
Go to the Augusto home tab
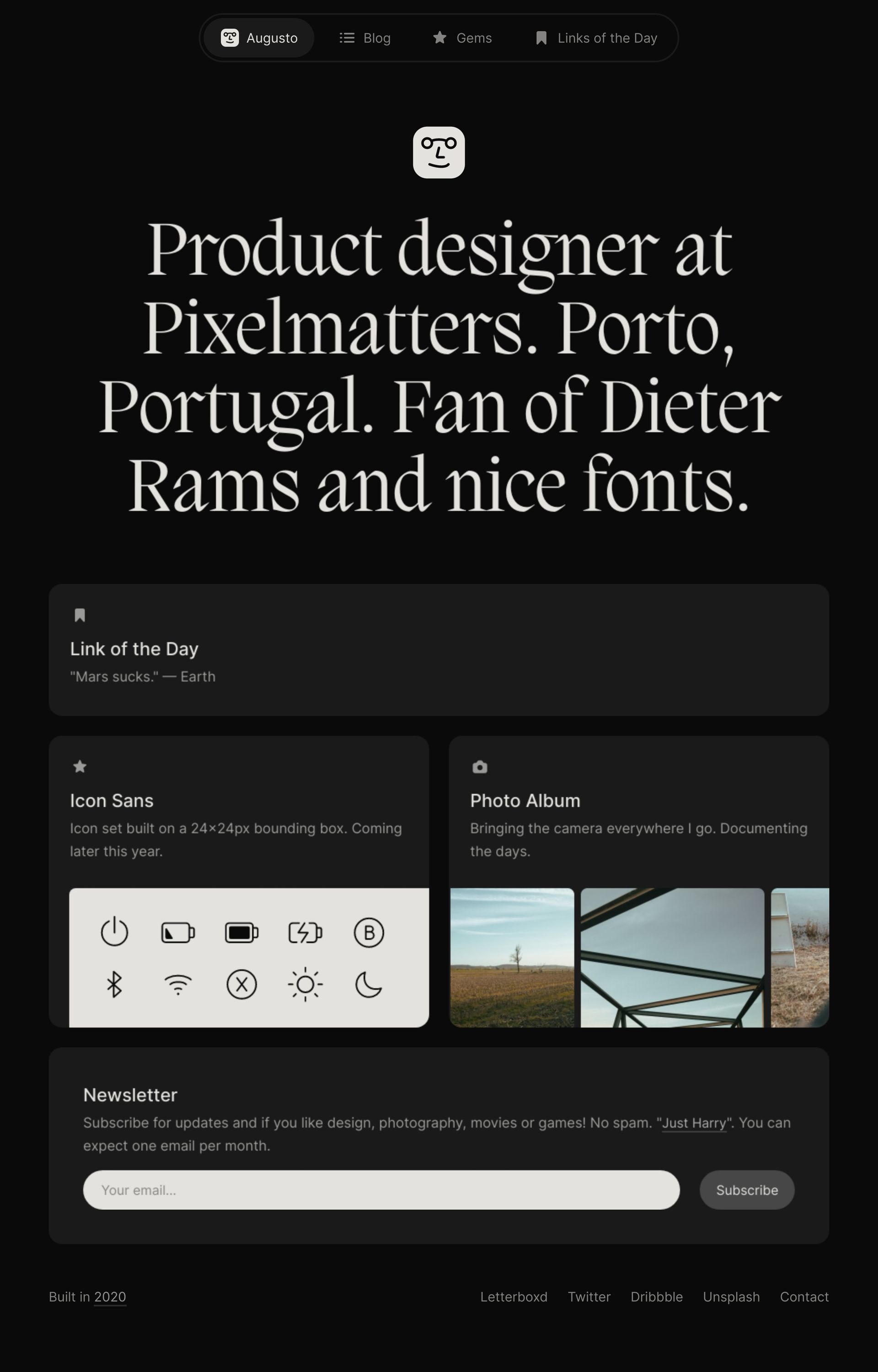pyautogui.click(x=259, y=38)
